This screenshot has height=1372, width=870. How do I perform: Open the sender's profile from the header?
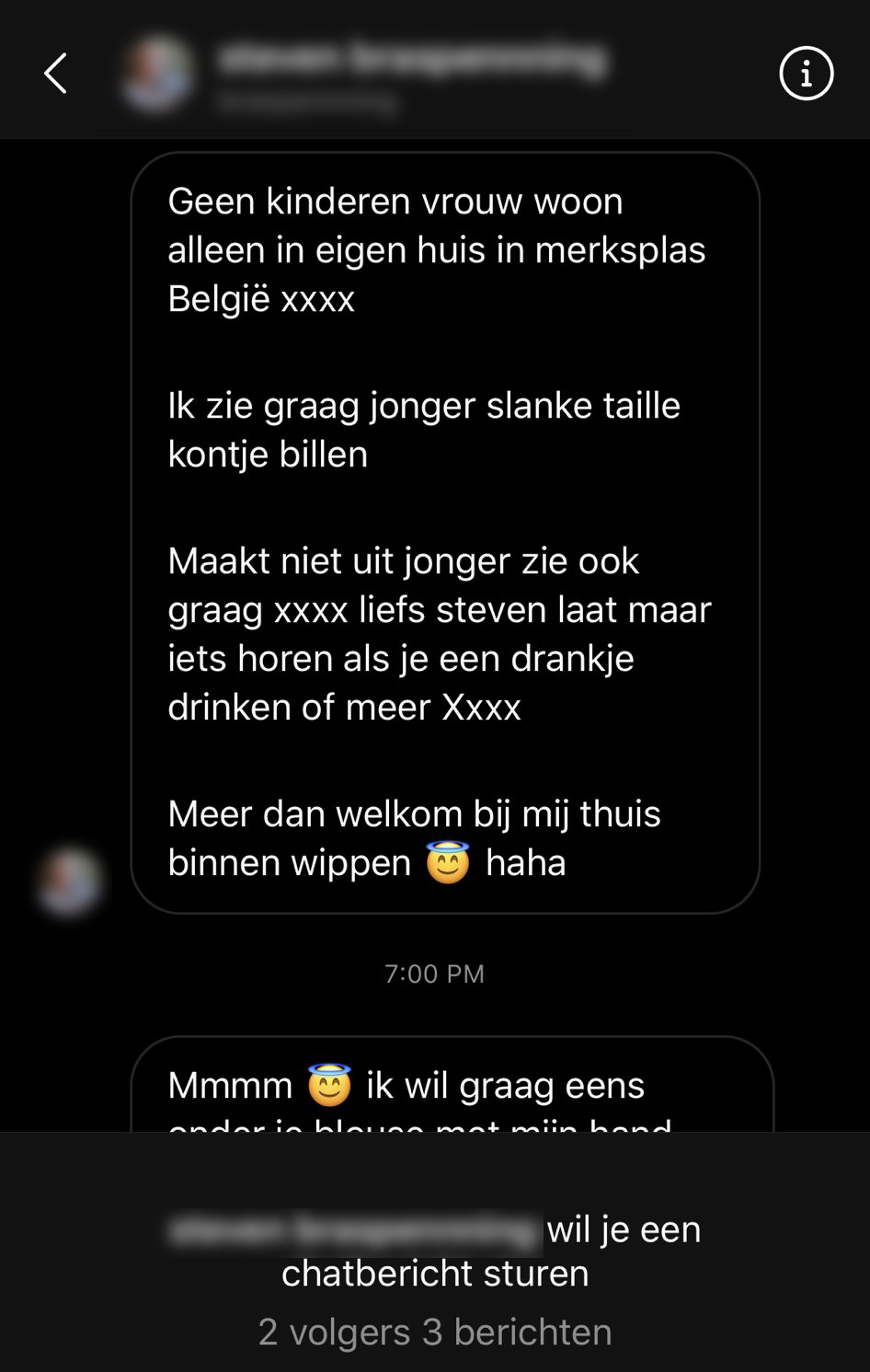tap(158, 74)
